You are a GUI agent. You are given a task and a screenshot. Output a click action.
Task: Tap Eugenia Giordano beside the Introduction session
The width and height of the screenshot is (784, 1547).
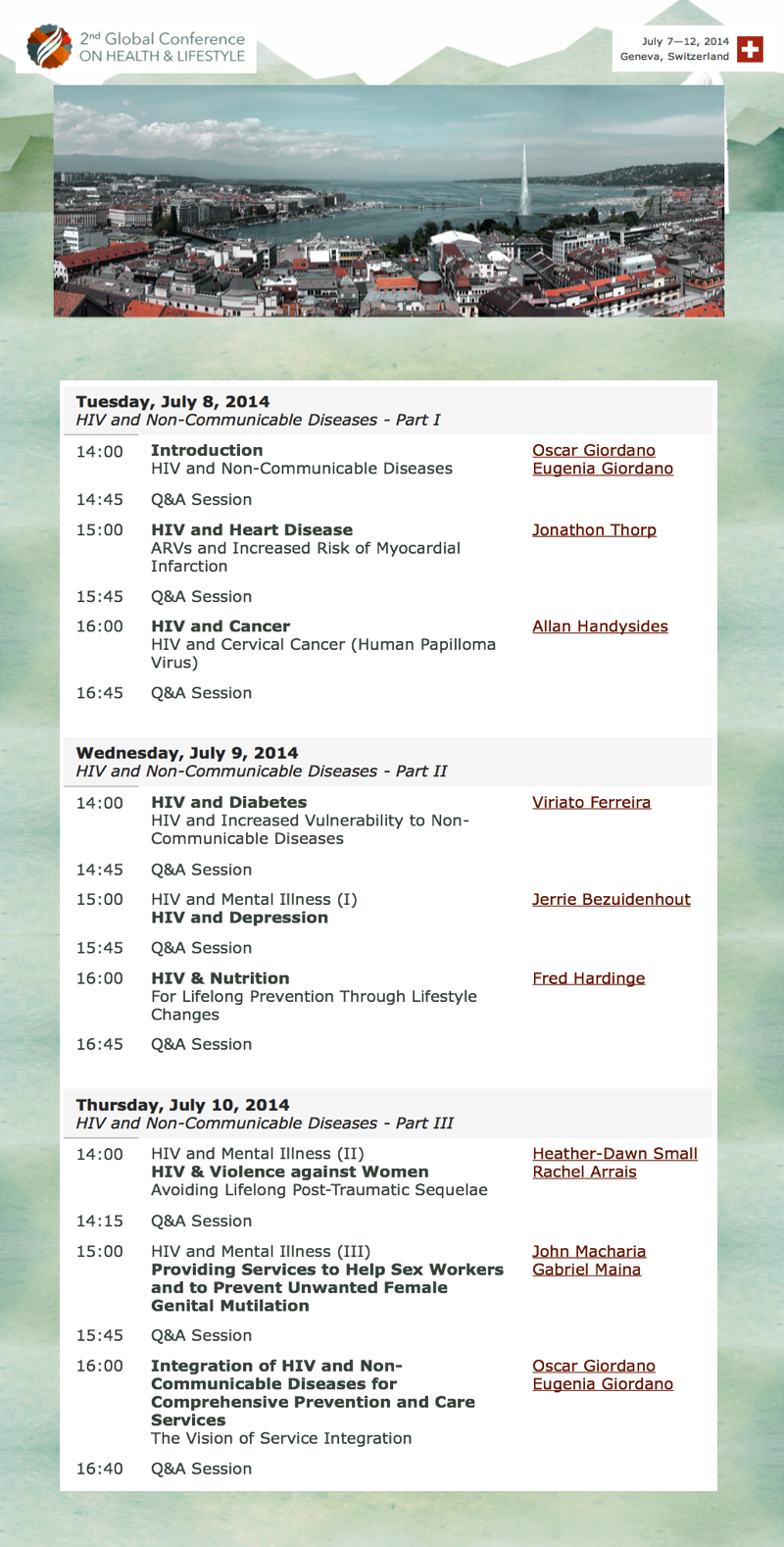[x=602, y=469]
